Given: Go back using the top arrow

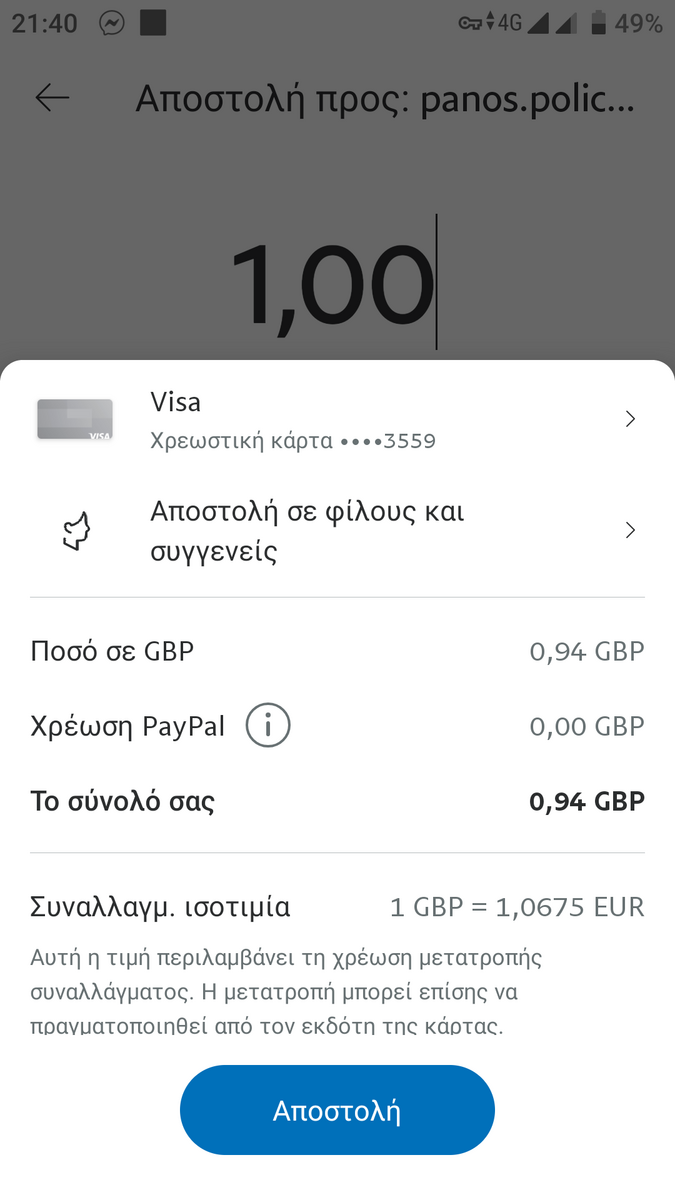Looking at the screenshot, I should 52,97.
